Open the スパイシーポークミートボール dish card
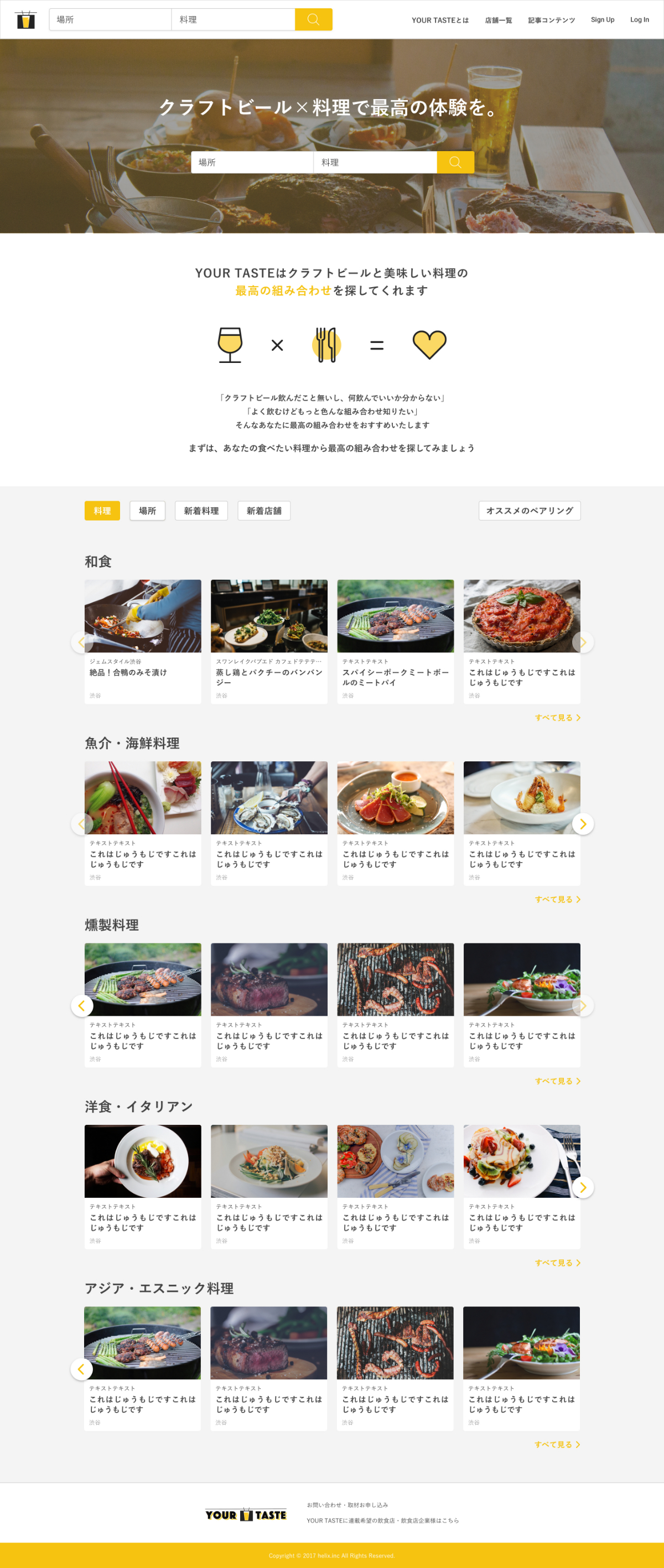The image size is (664, 1568). click(396, 641)
